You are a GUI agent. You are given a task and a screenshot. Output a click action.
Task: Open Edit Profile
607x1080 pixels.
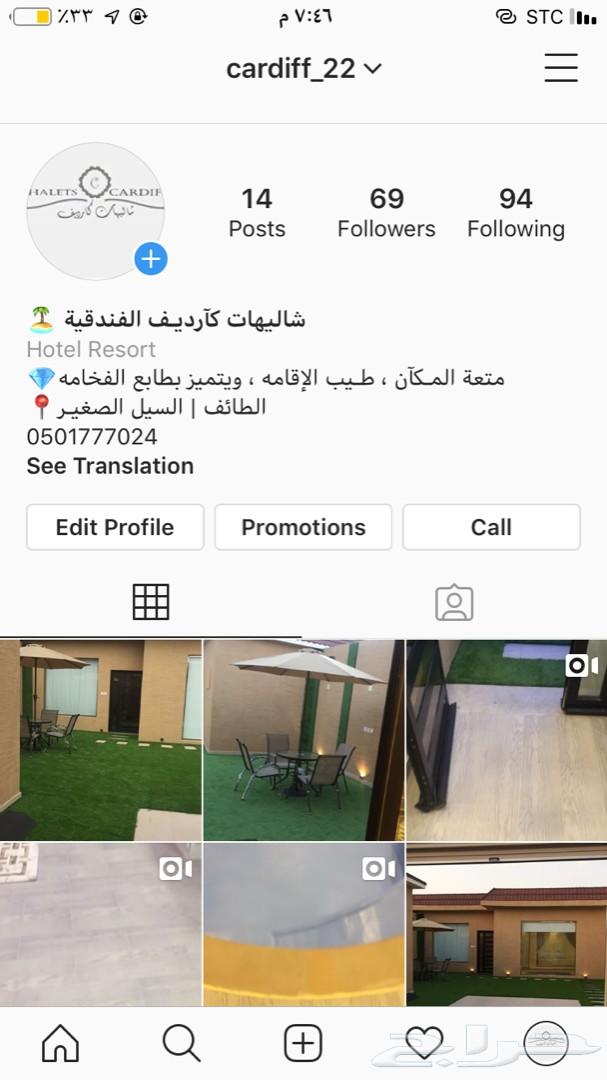[115, 527]
